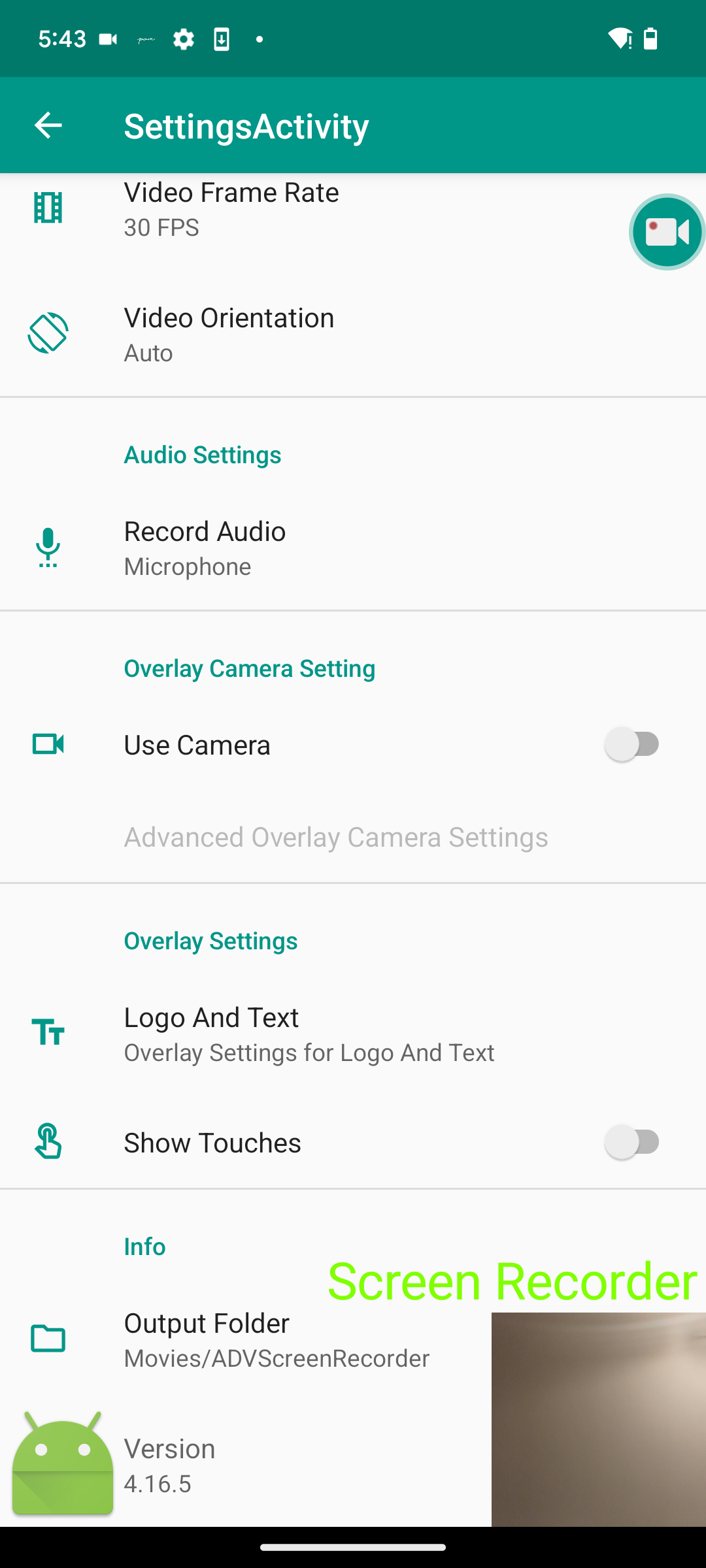Image resolution: width=706 pixels, height=1568 pixels.
Task: Open the Video Frame Rate selector
Action: click(x=261, y=209)
